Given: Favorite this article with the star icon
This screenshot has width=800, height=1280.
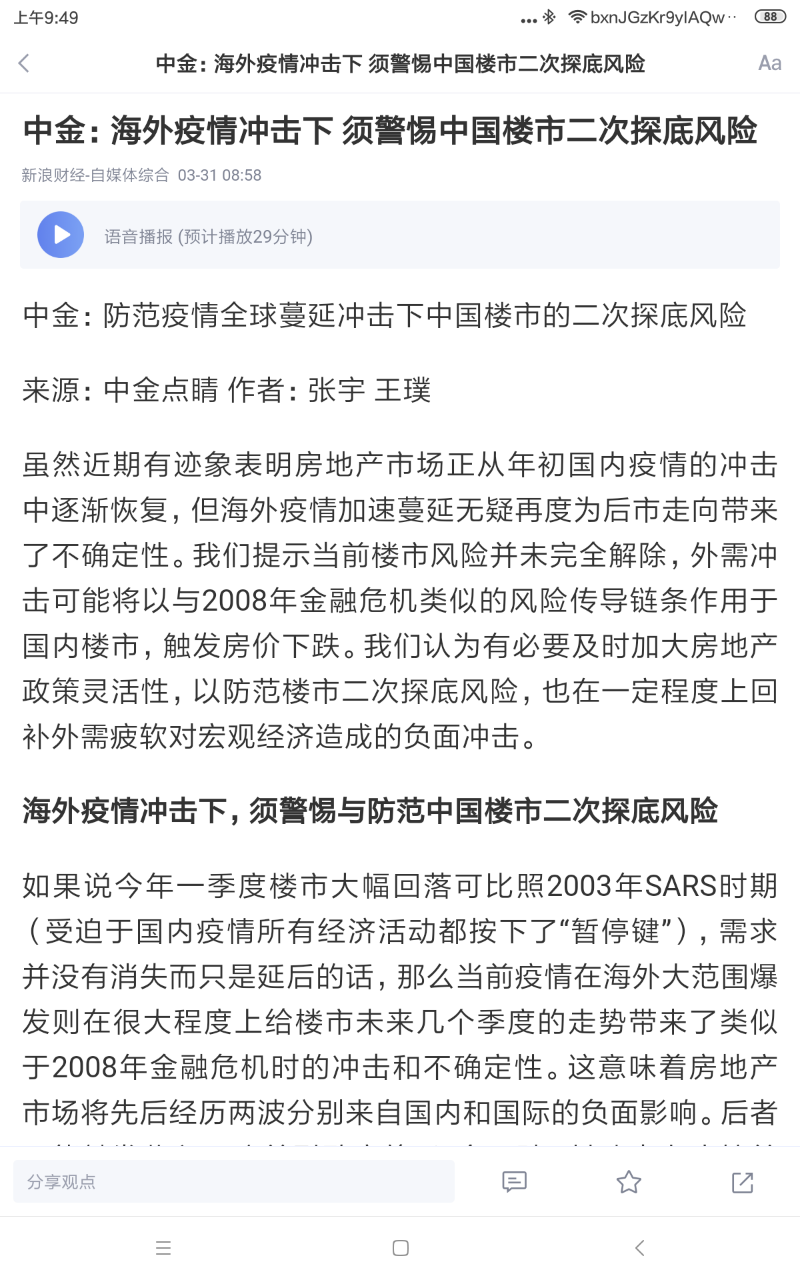Looking at the screenshot, I should point(628,1182).
